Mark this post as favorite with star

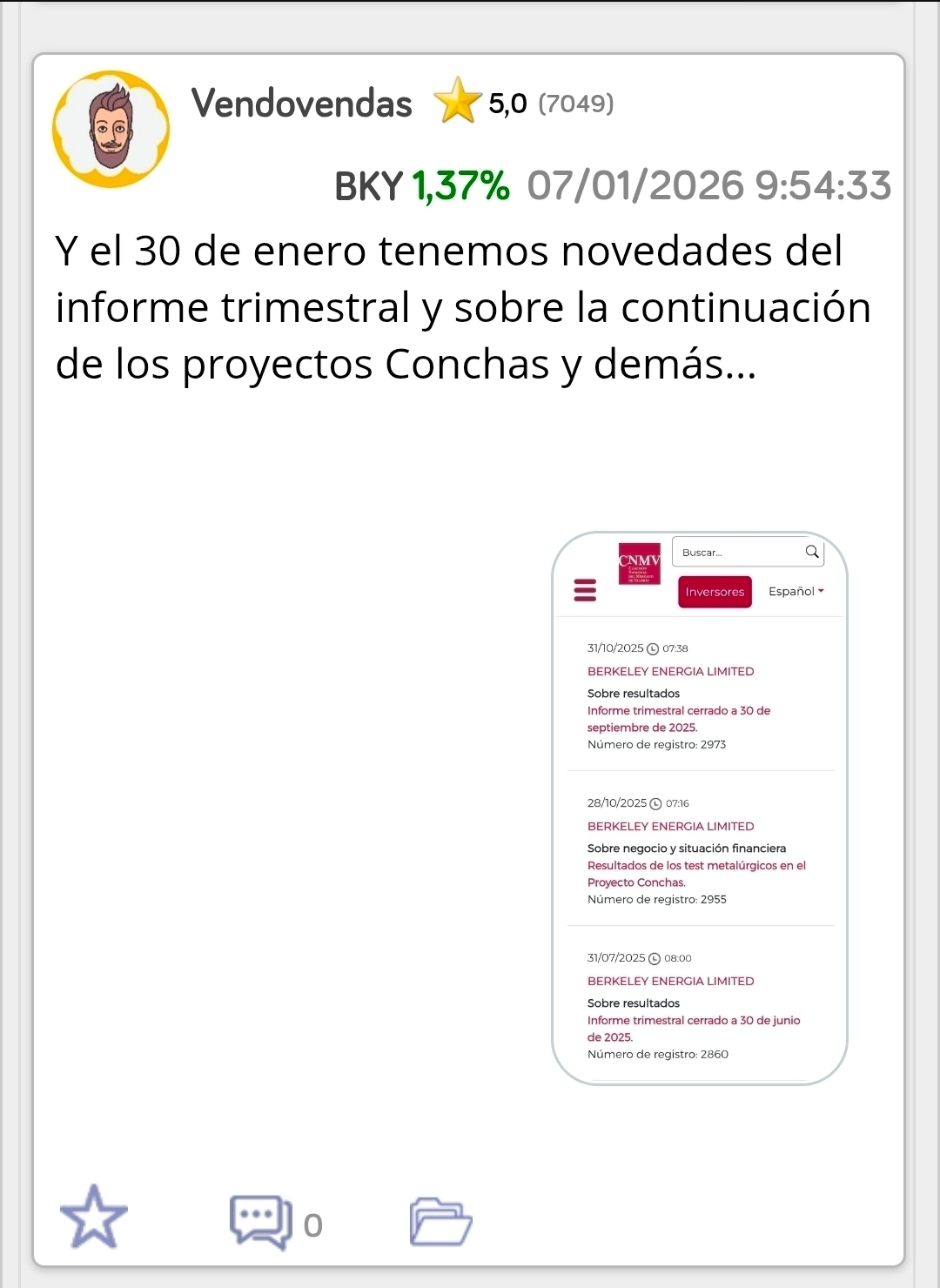pyautogui.click(x=94, y=1218)
